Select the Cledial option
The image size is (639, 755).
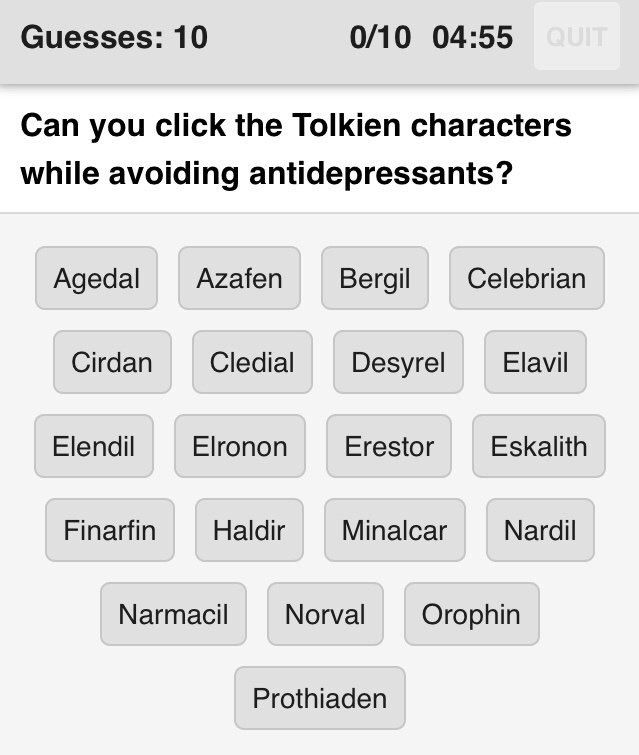coord(252,362)
